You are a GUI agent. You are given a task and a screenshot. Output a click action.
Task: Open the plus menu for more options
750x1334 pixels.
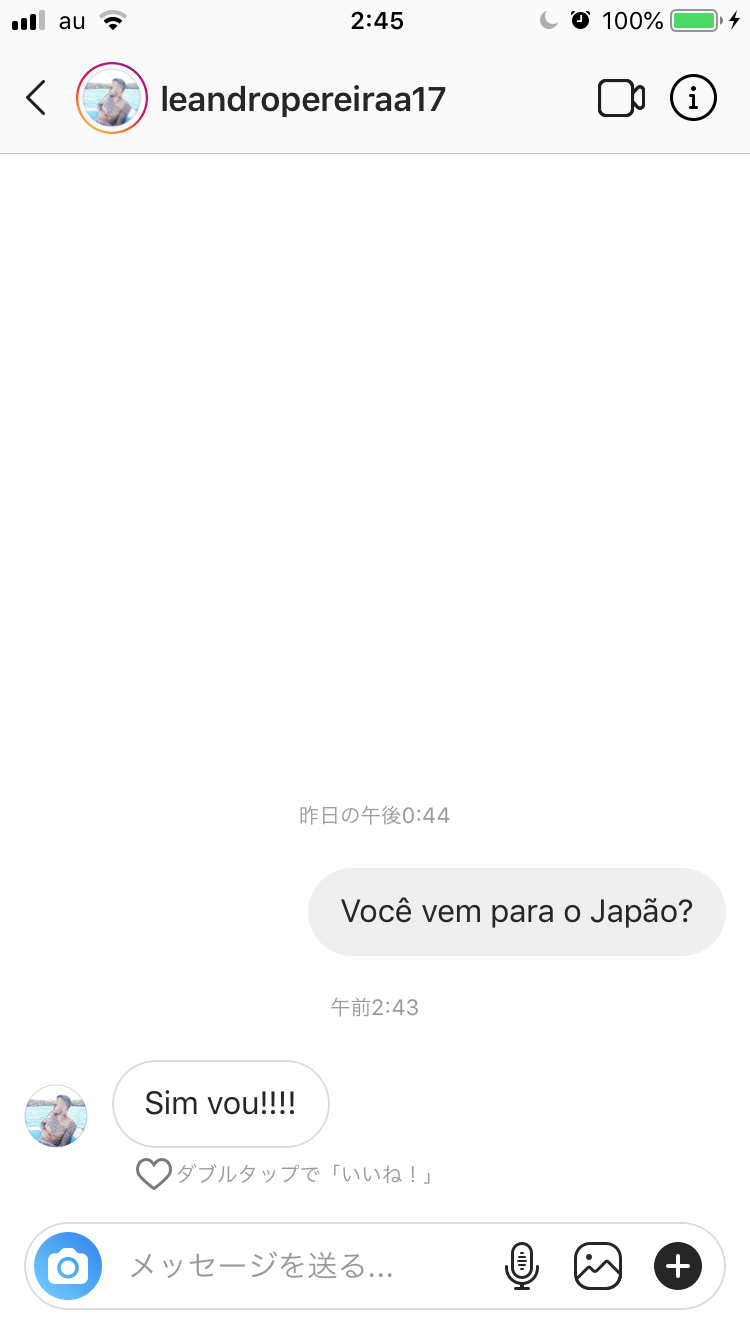point(678,1266)
